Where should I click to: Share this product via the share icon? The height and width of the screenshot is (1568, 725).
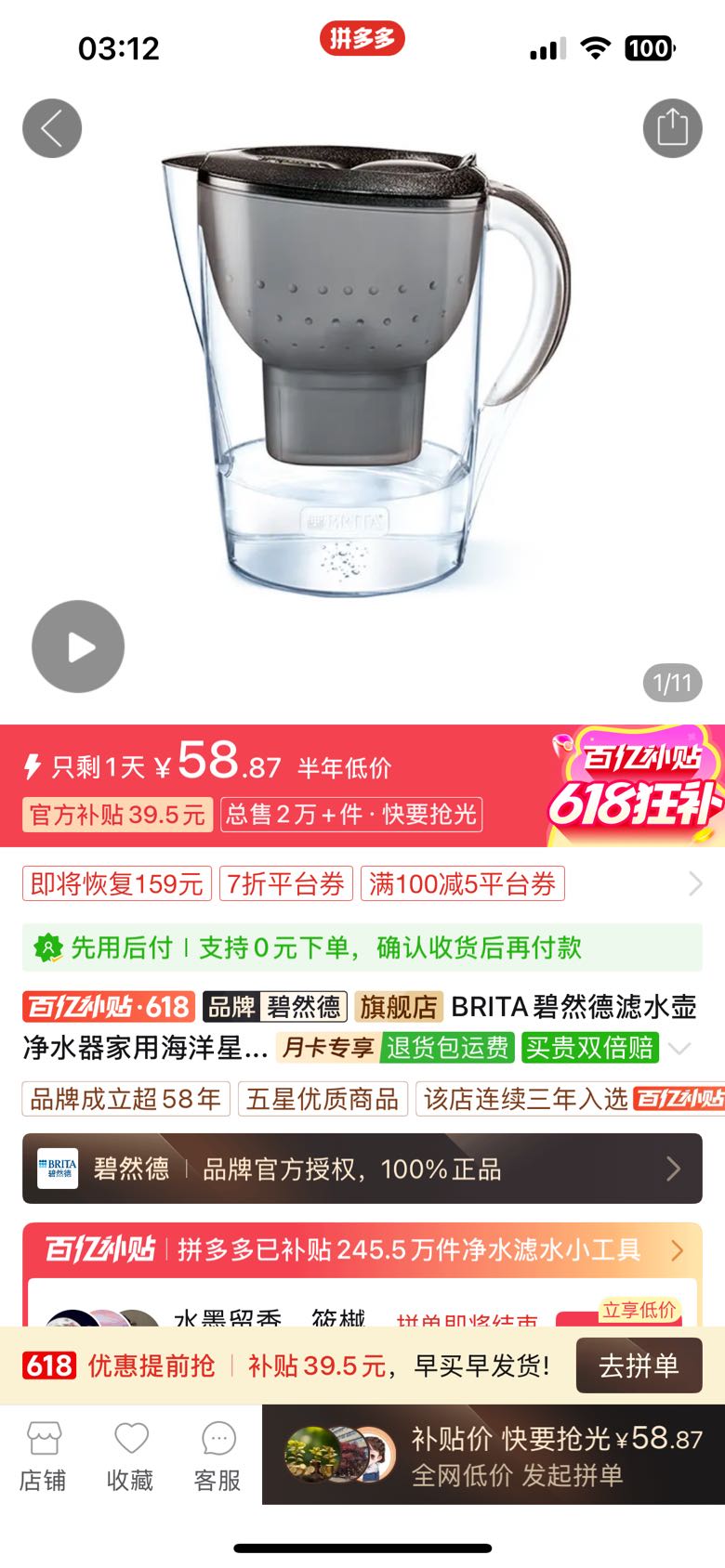pyautogui.click(x=672, y=128)
